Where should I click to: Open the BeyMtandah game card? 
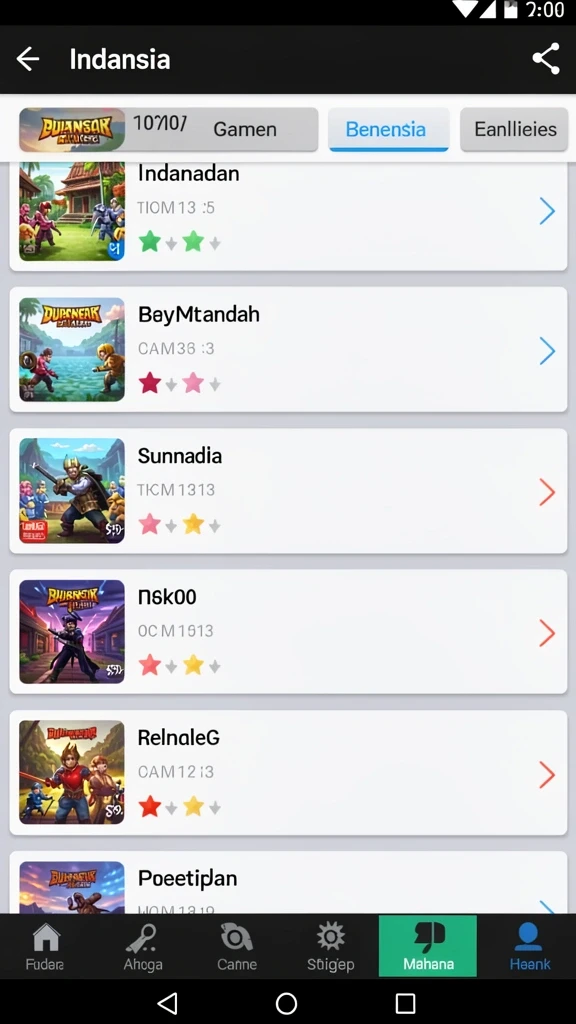click(x=288, y=349)
